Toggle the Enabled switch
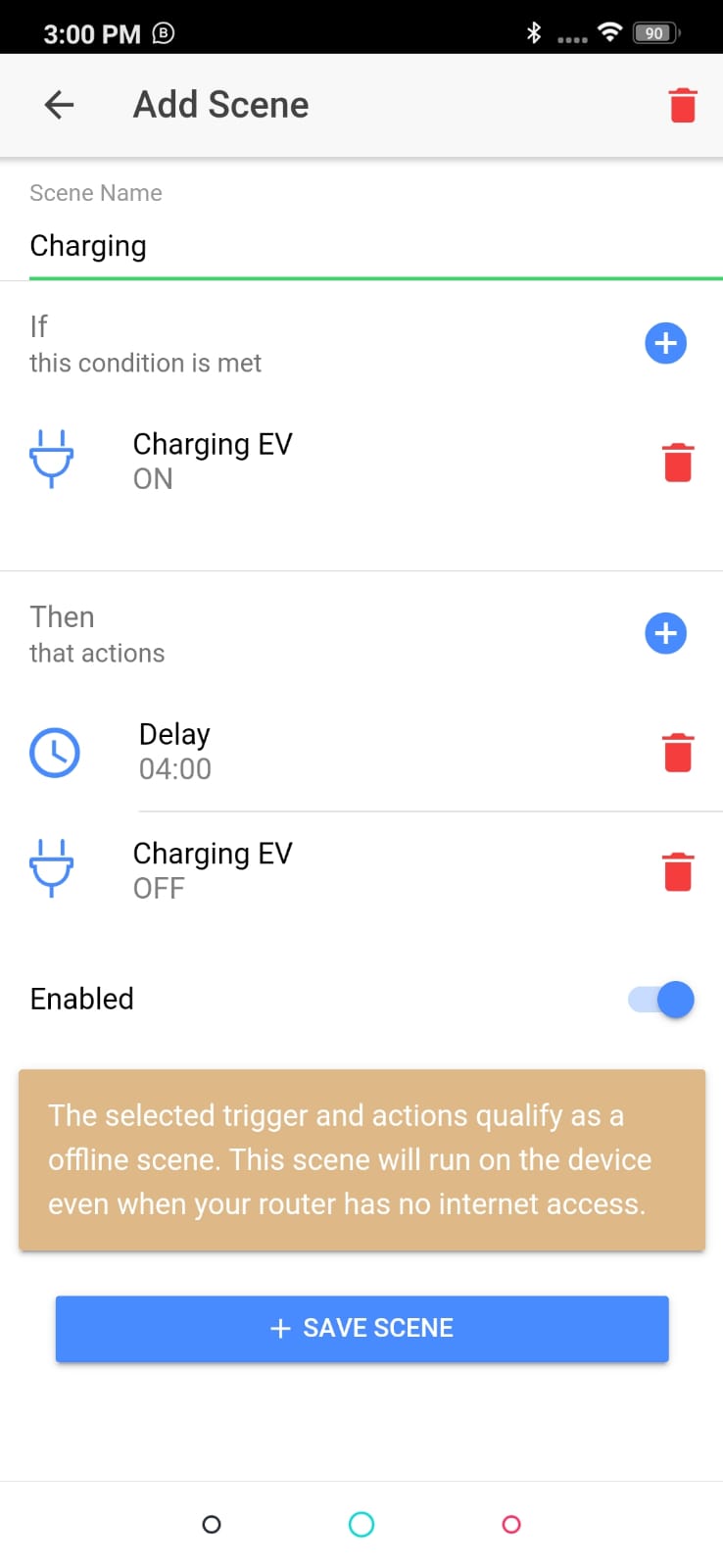The image size is (723, 1568). click(661, 1000)
